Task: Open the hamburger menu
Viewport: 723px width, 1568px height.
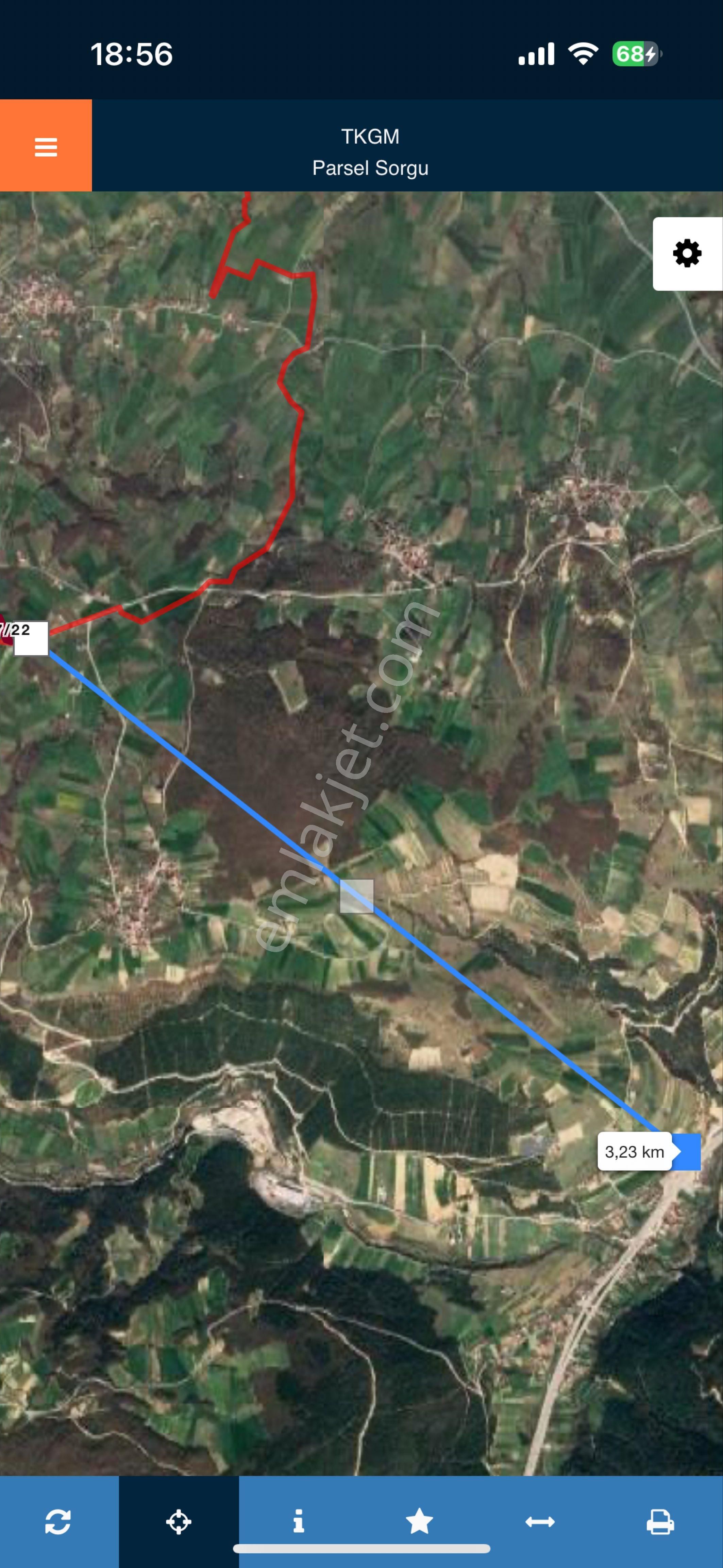Action: (x=46, y=146)
